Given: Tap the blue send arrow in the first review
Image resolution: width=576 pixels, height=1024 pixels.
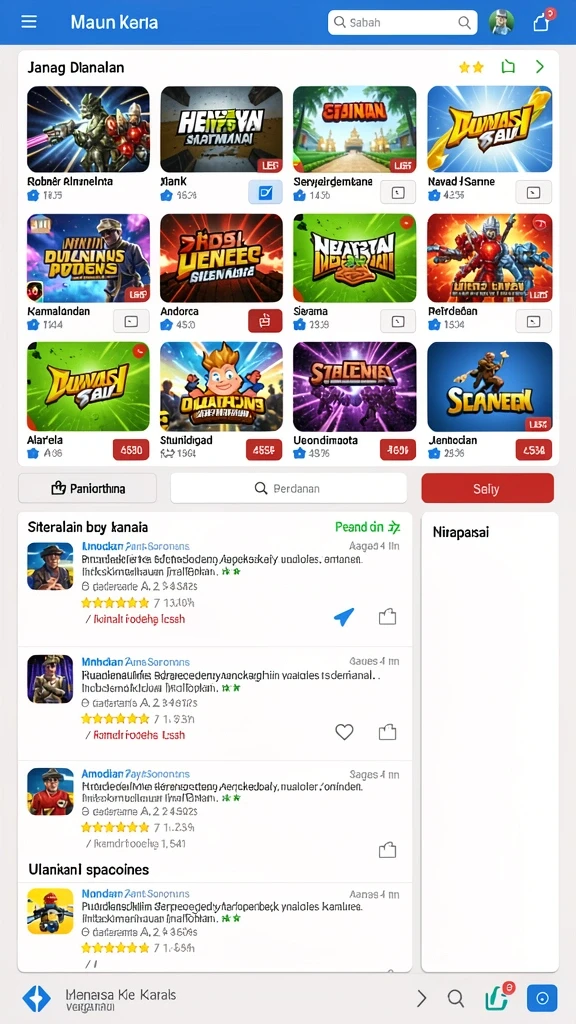Looking at the screenshot, I should [x=344, y=616].
